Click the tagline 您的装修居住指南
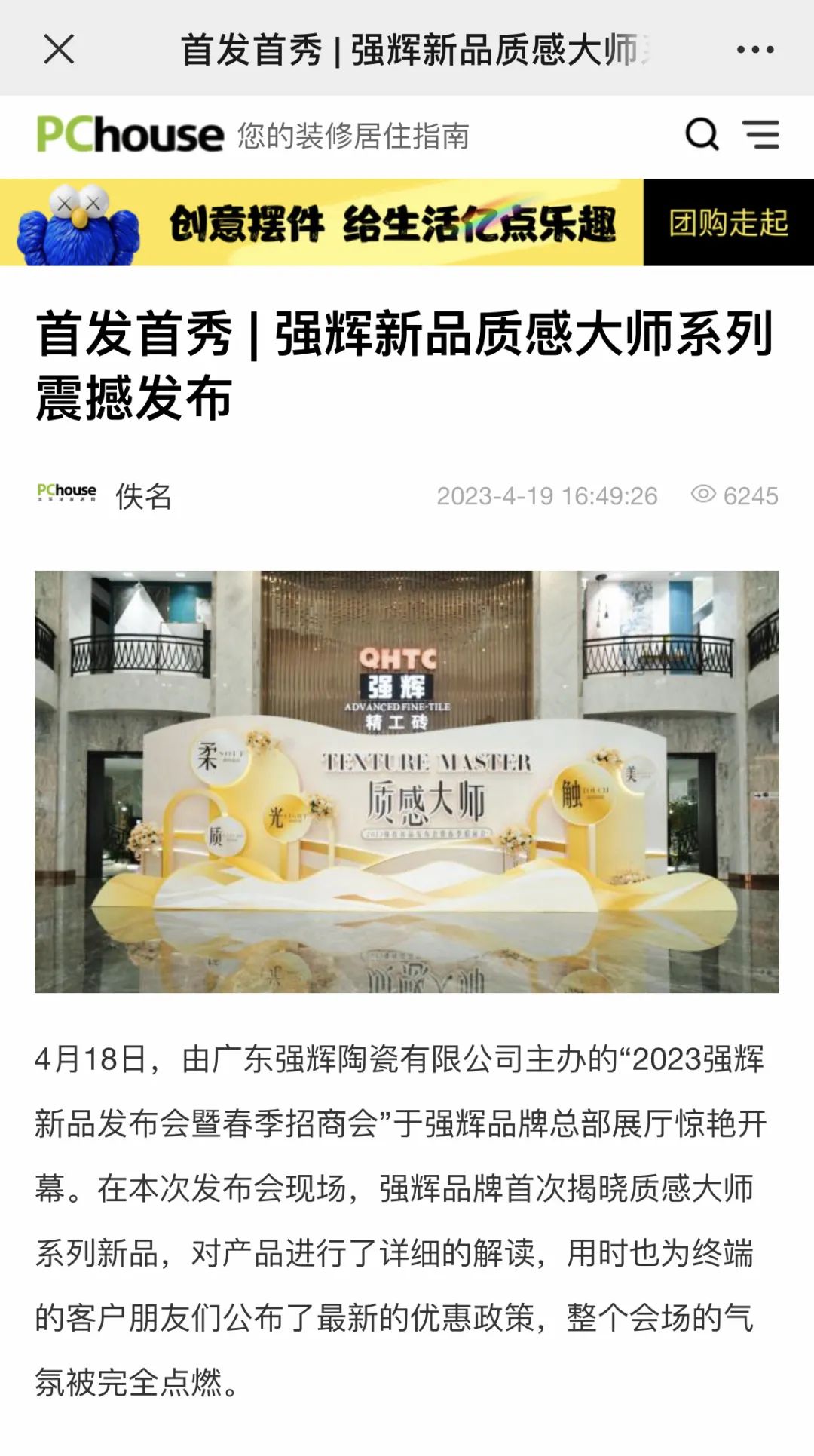Viewport: 814px width, 1456px height. 353,134
